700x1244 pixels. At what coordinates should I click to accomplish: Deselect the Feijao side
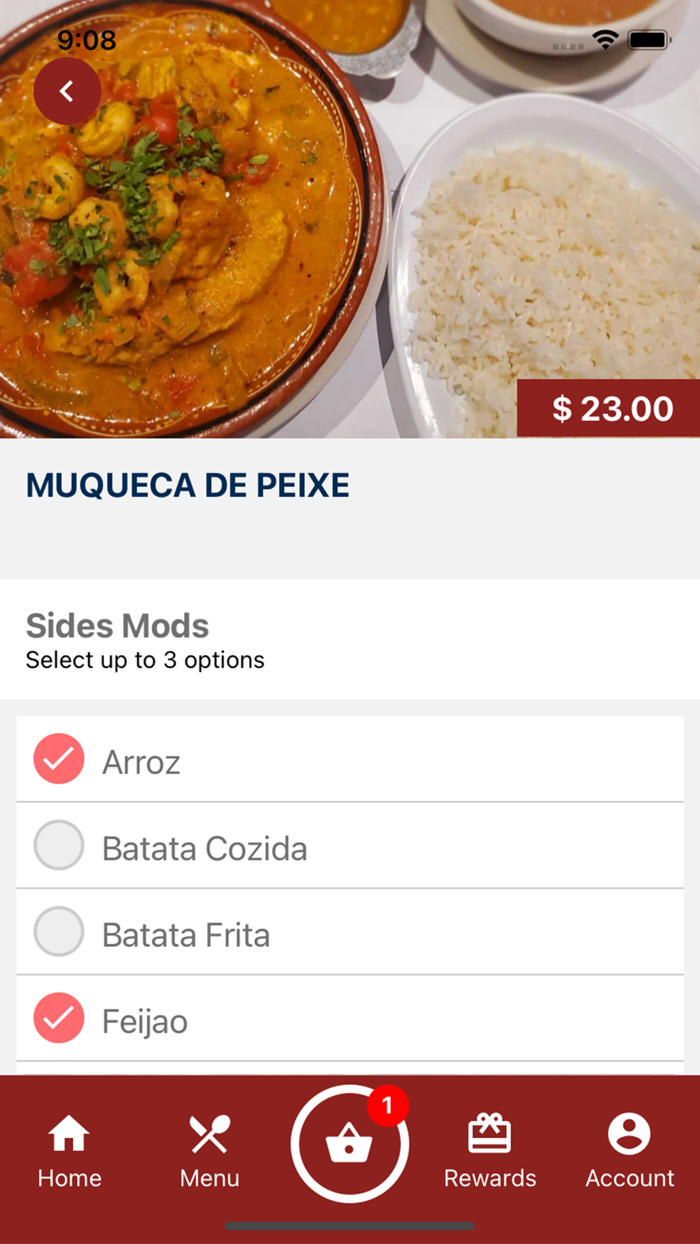pyautogui.click(x=59, y=1018)
